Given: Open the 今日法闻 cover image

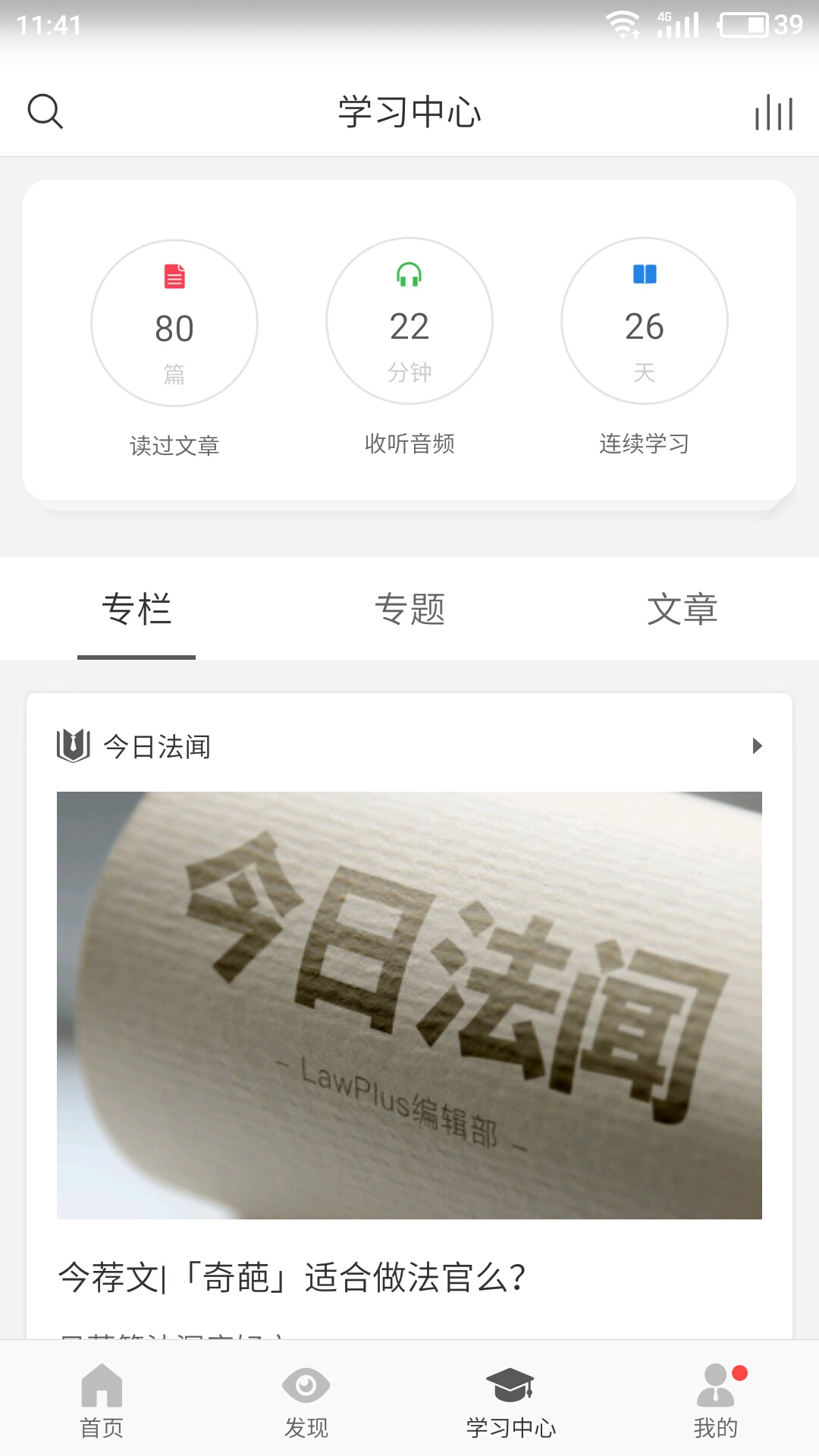Looking at the screenshot, I should coord(409,1006).
